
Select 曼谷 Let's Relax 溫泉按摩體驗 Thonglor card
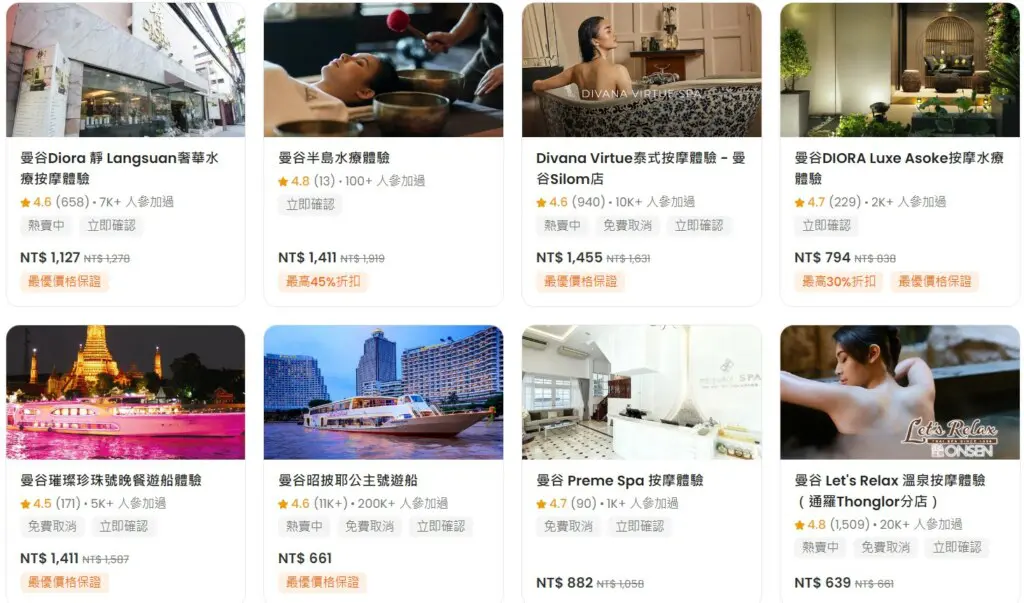[899, 490]
